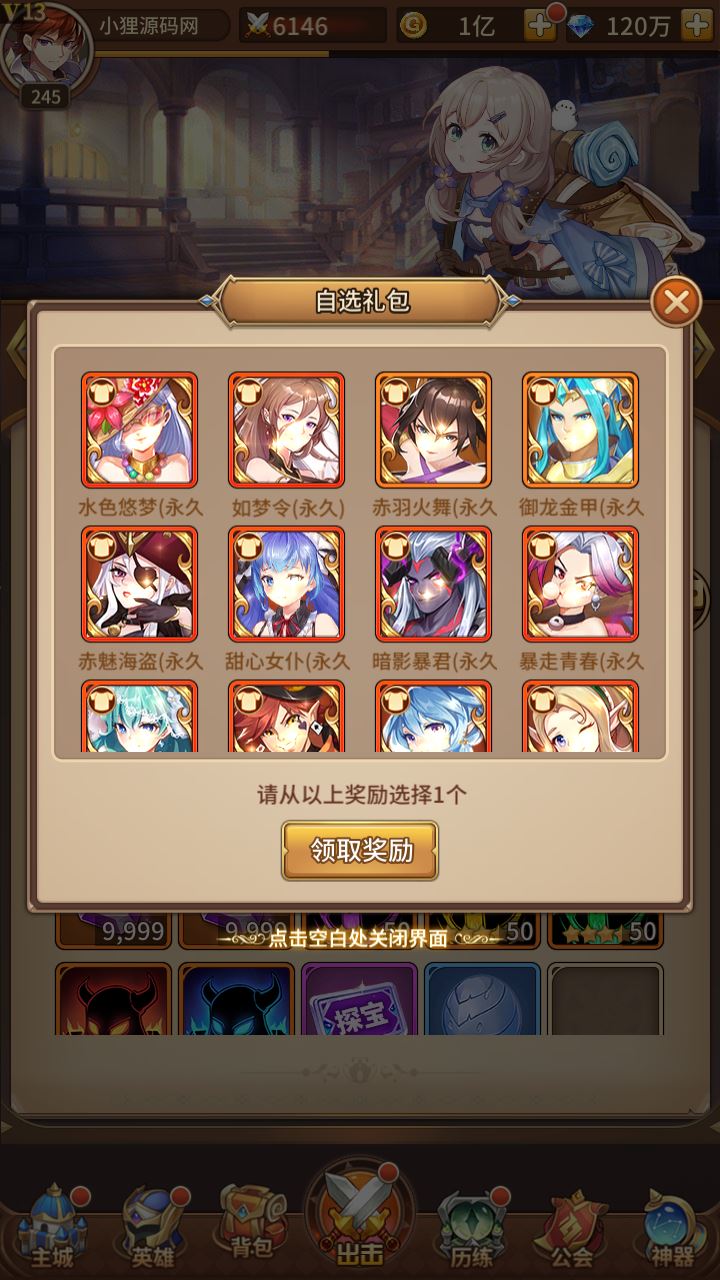Select the 御龙金甲 skin
This screenshot has width=720, height=1280.
pyautogui.click(x=580, y=430)
